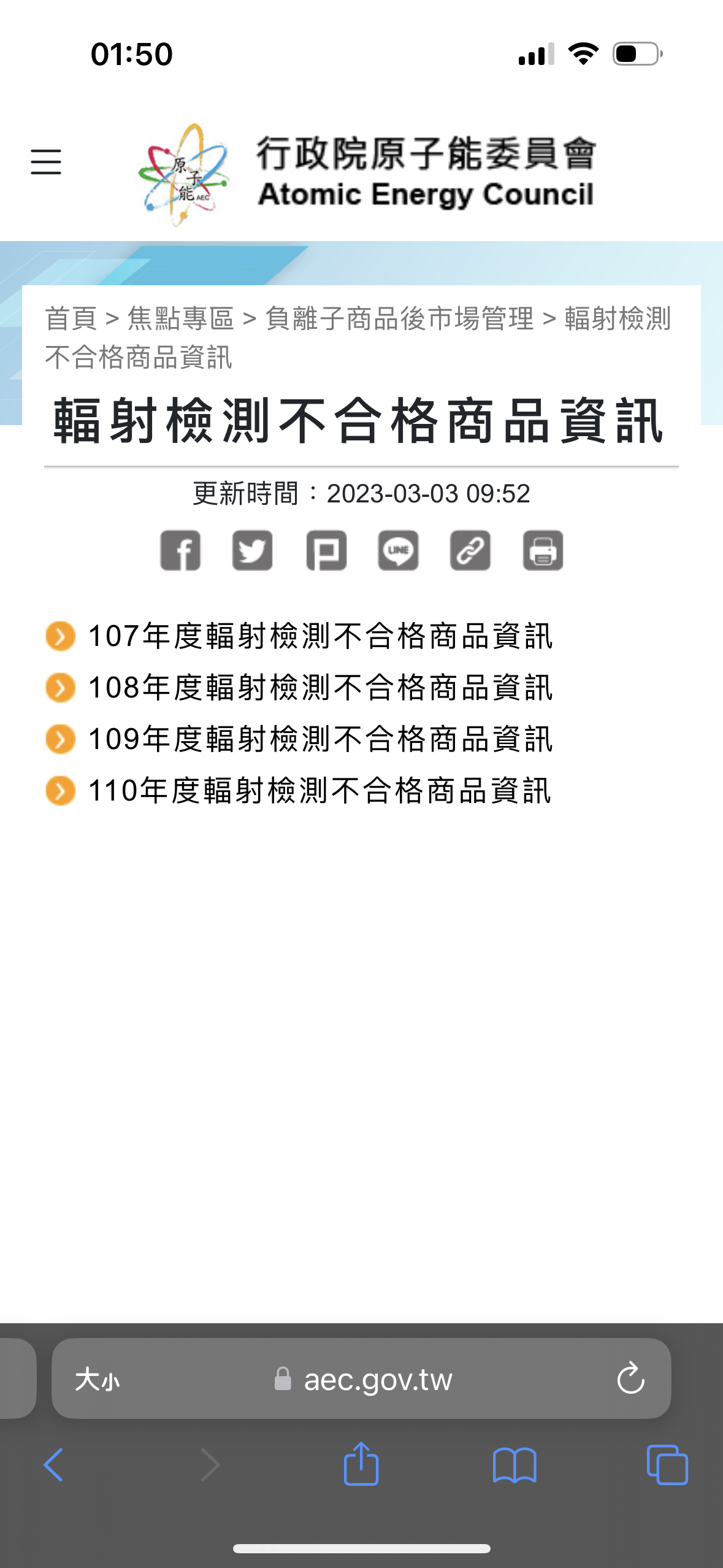Open 107年度輻射檢測不合格商品資訊
Screen dimensions: 723x1568
[320, 636]
